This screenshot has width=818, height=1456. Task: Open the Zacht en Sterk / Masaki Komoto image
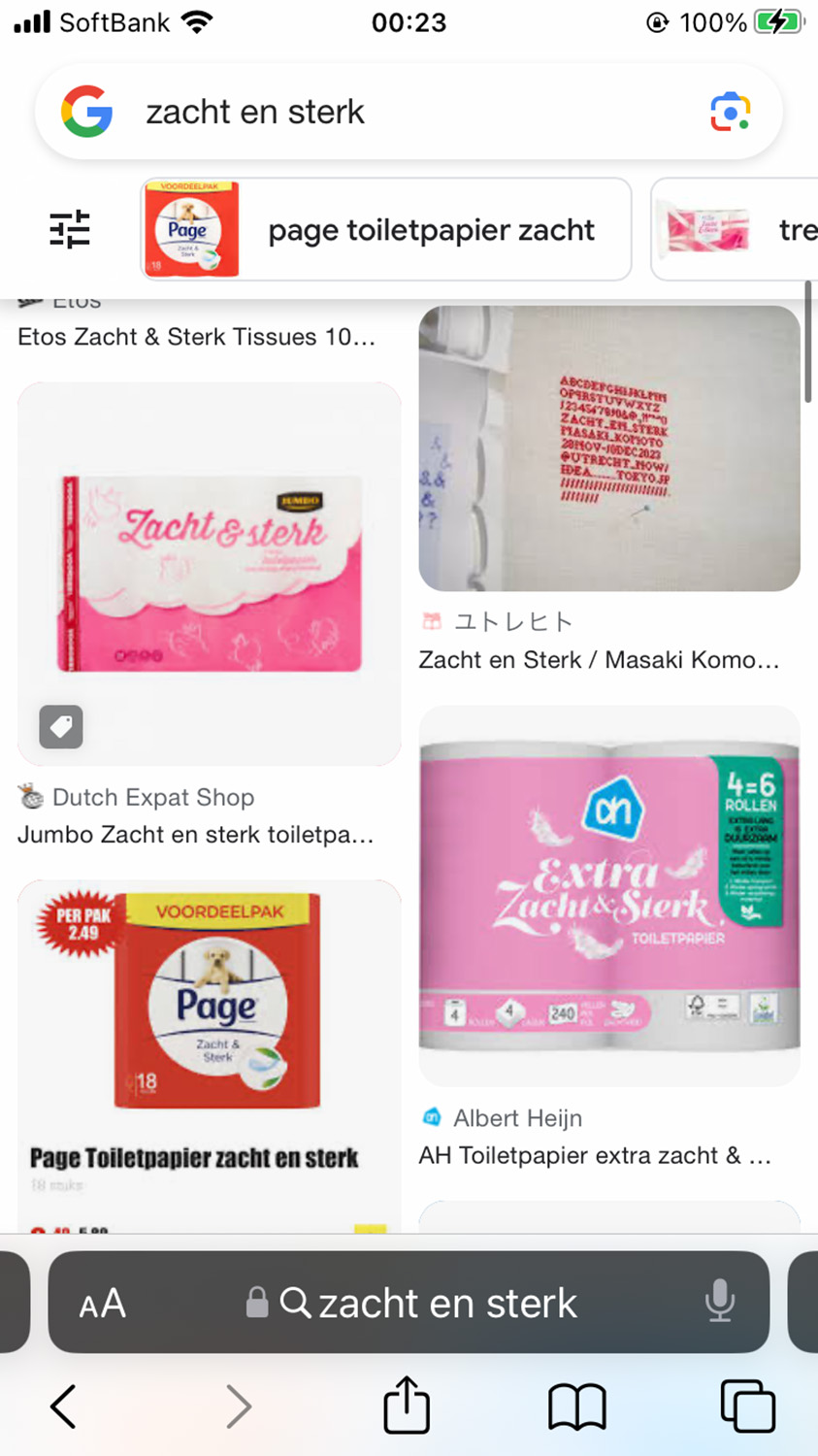pos(608,448)
